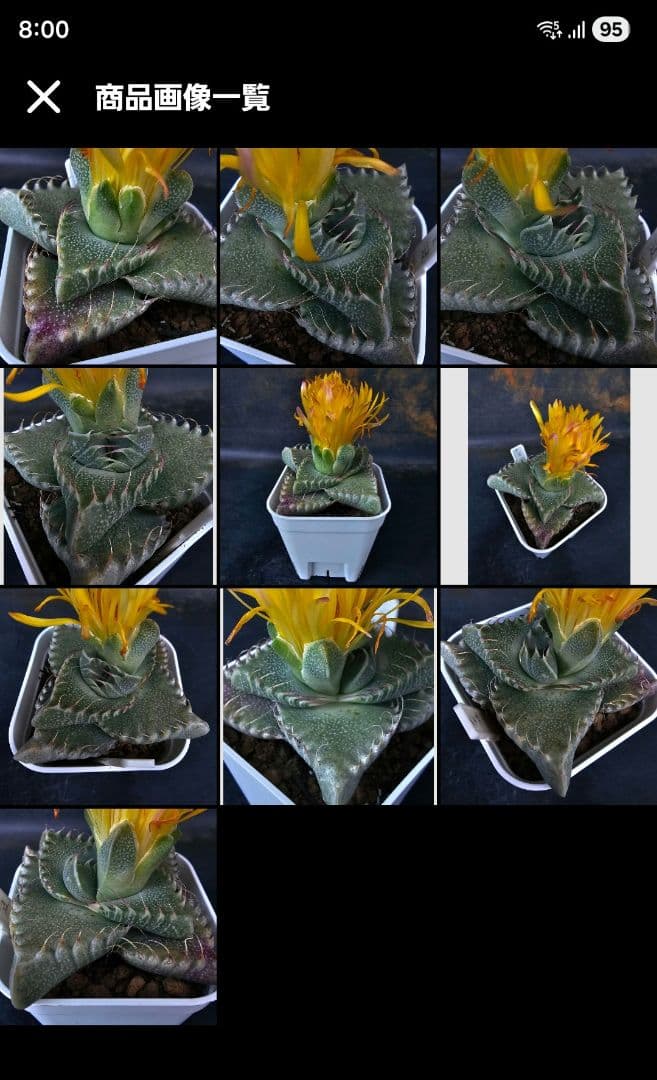657x1080 pixels.
Task: View the third product image in the grid
Action: (x=548, y=256)
